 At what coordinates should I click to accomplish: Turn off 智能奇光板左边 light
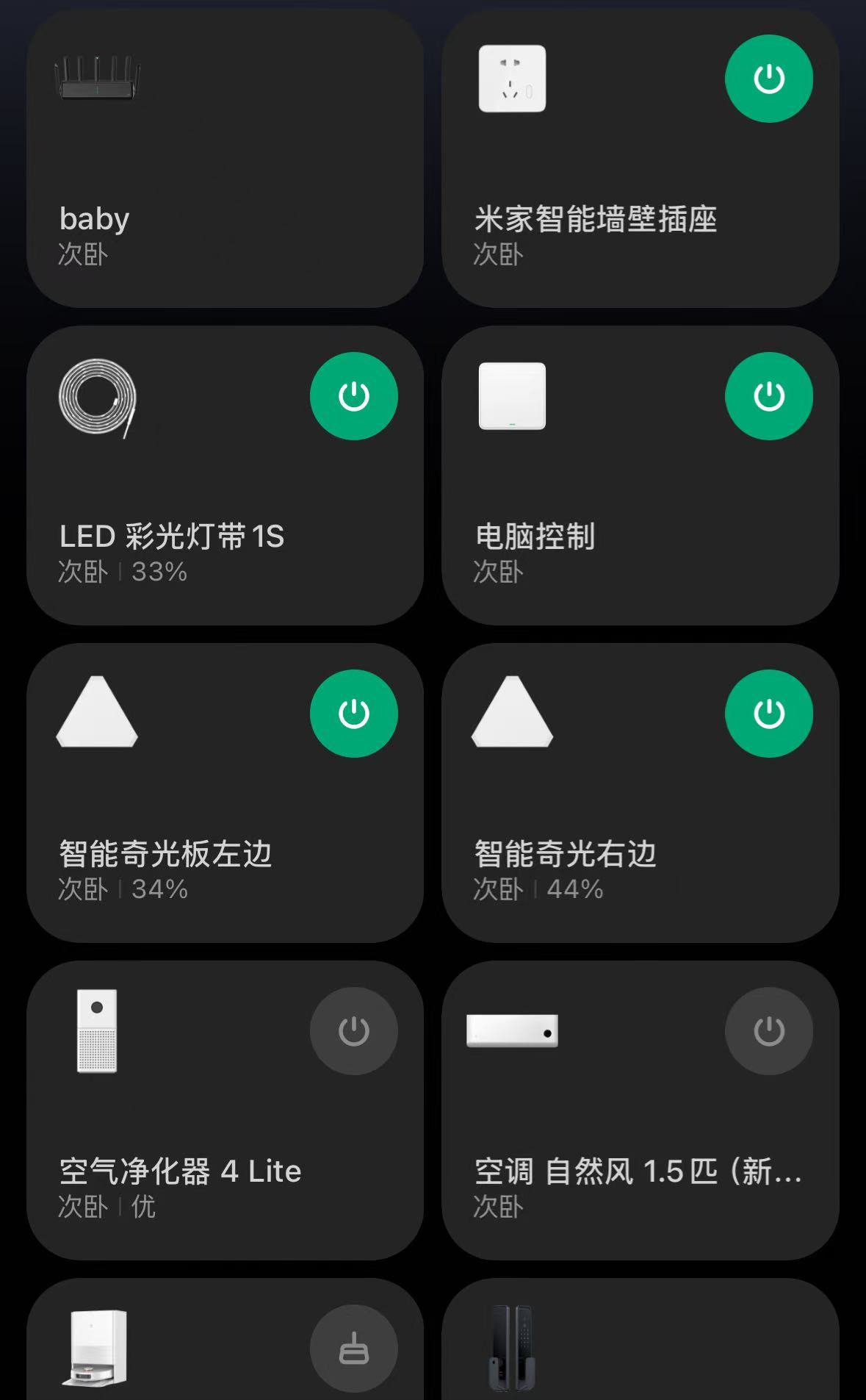[x=353, y=714]
